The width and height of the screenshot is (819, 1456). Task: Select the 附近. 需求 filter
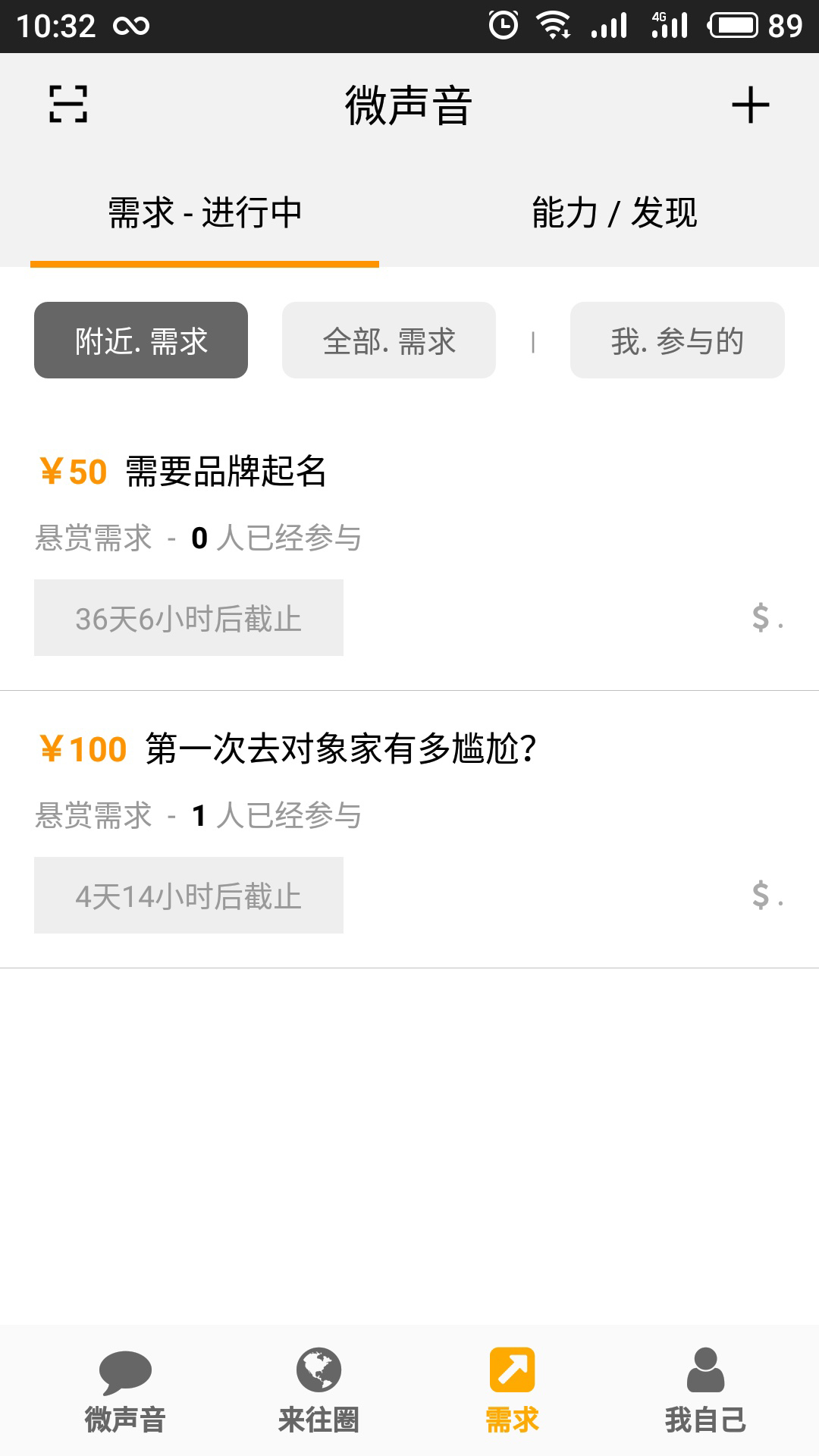click(141, 340)
